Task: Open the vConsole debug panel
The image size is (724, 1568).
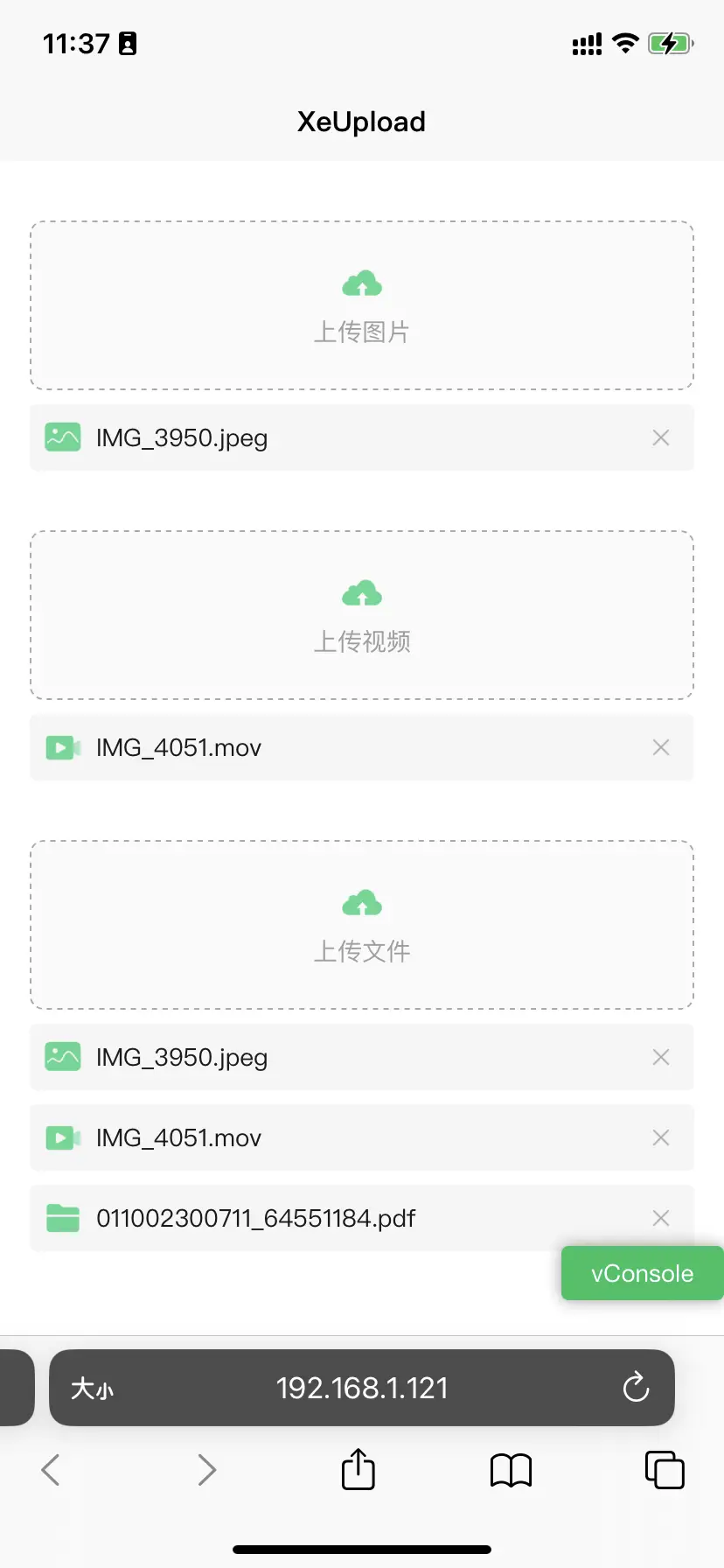Action: [643, 1273]
